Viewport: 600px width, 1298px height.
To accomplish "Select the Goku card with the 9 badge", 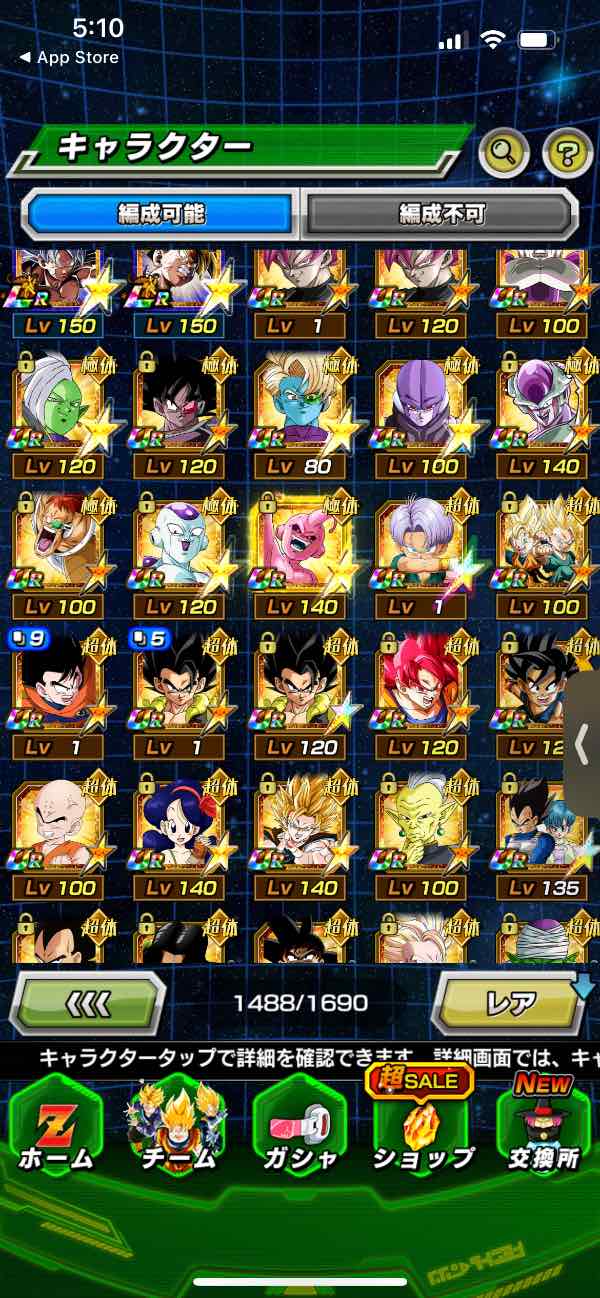I will click(56, 690).
